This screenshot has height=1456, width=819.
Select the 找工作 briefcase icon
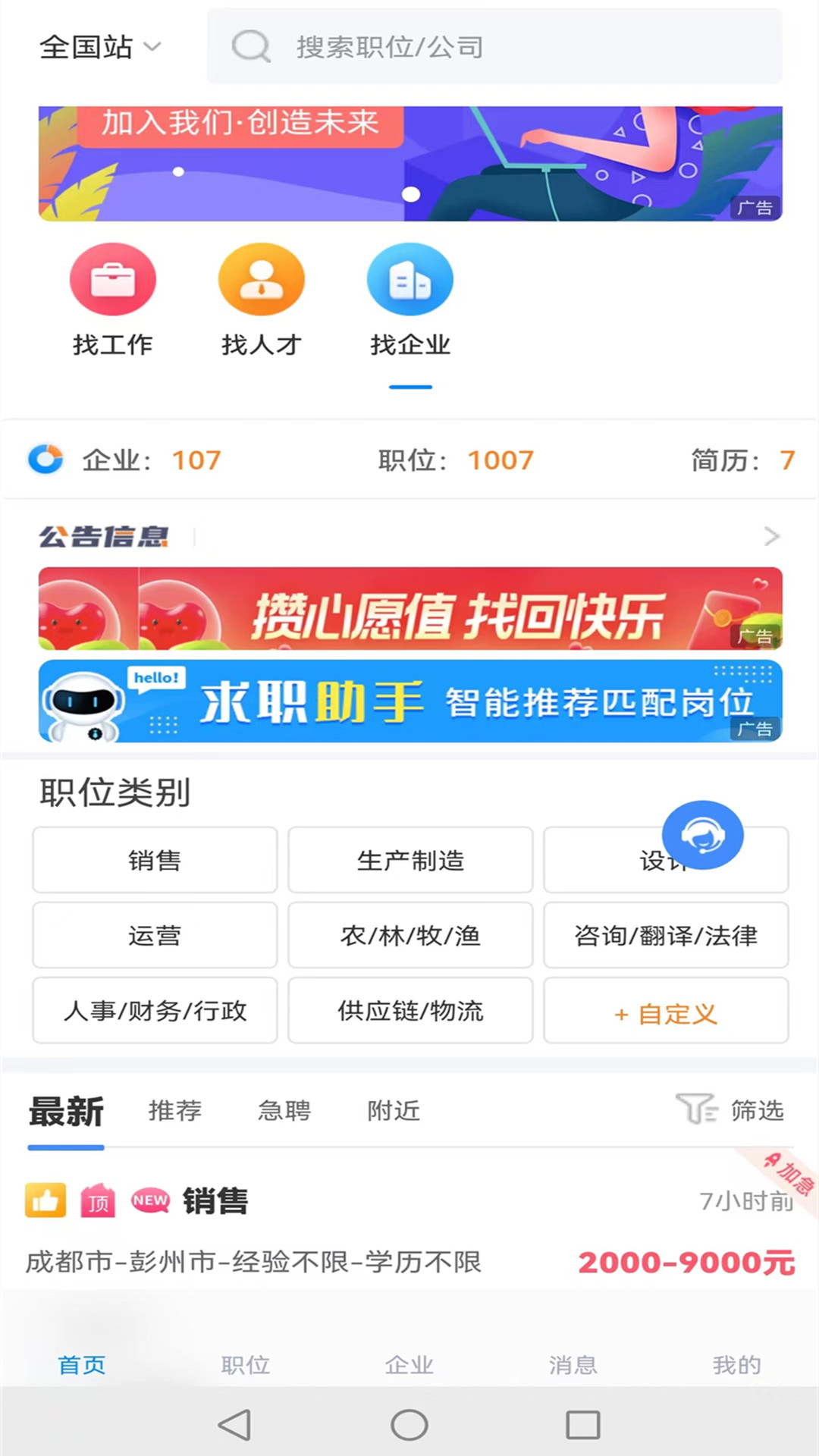112,278
